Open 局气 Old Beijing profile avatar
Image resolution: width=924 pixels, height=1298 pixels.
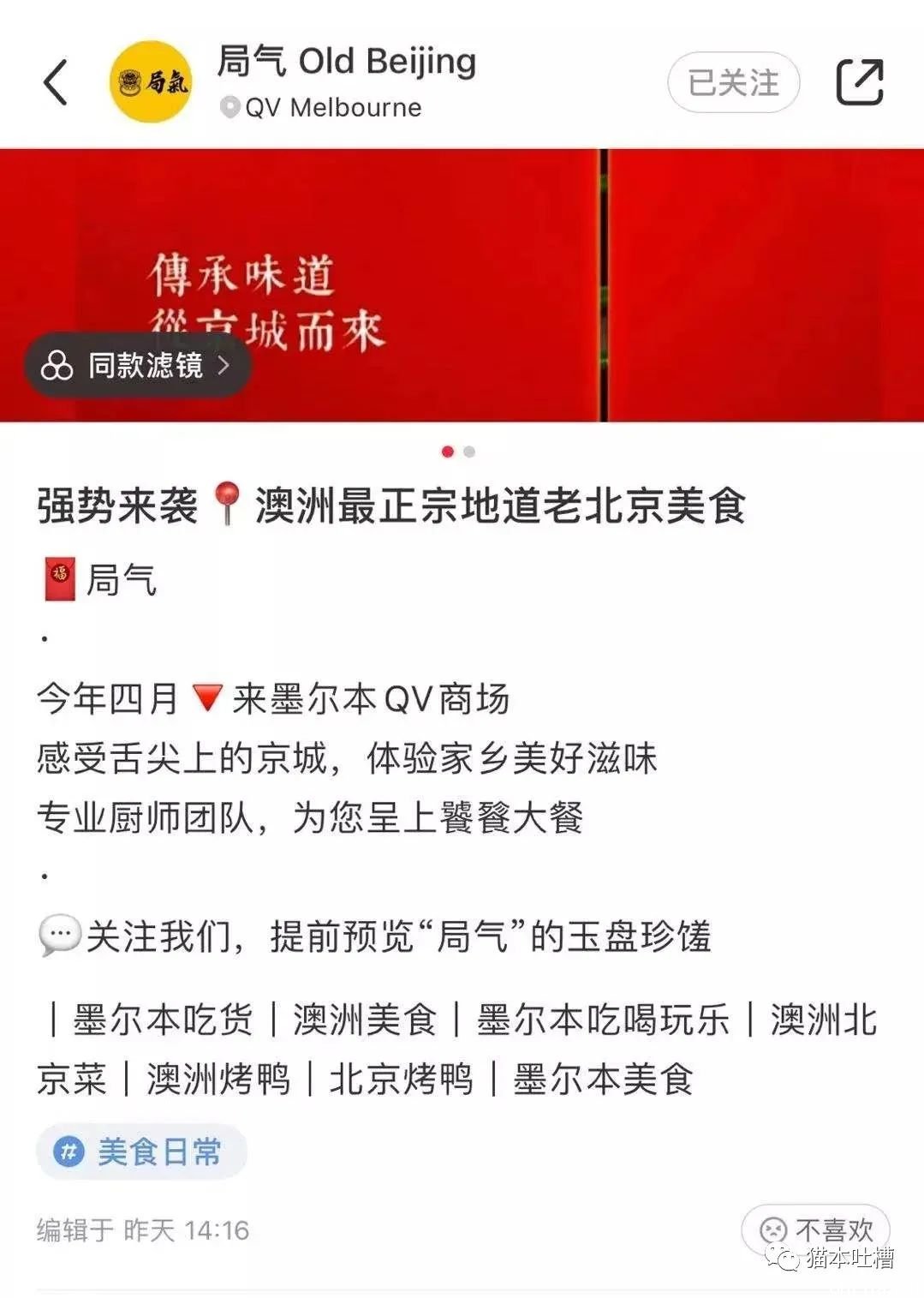pyautogui.click(x=152, y=82)
